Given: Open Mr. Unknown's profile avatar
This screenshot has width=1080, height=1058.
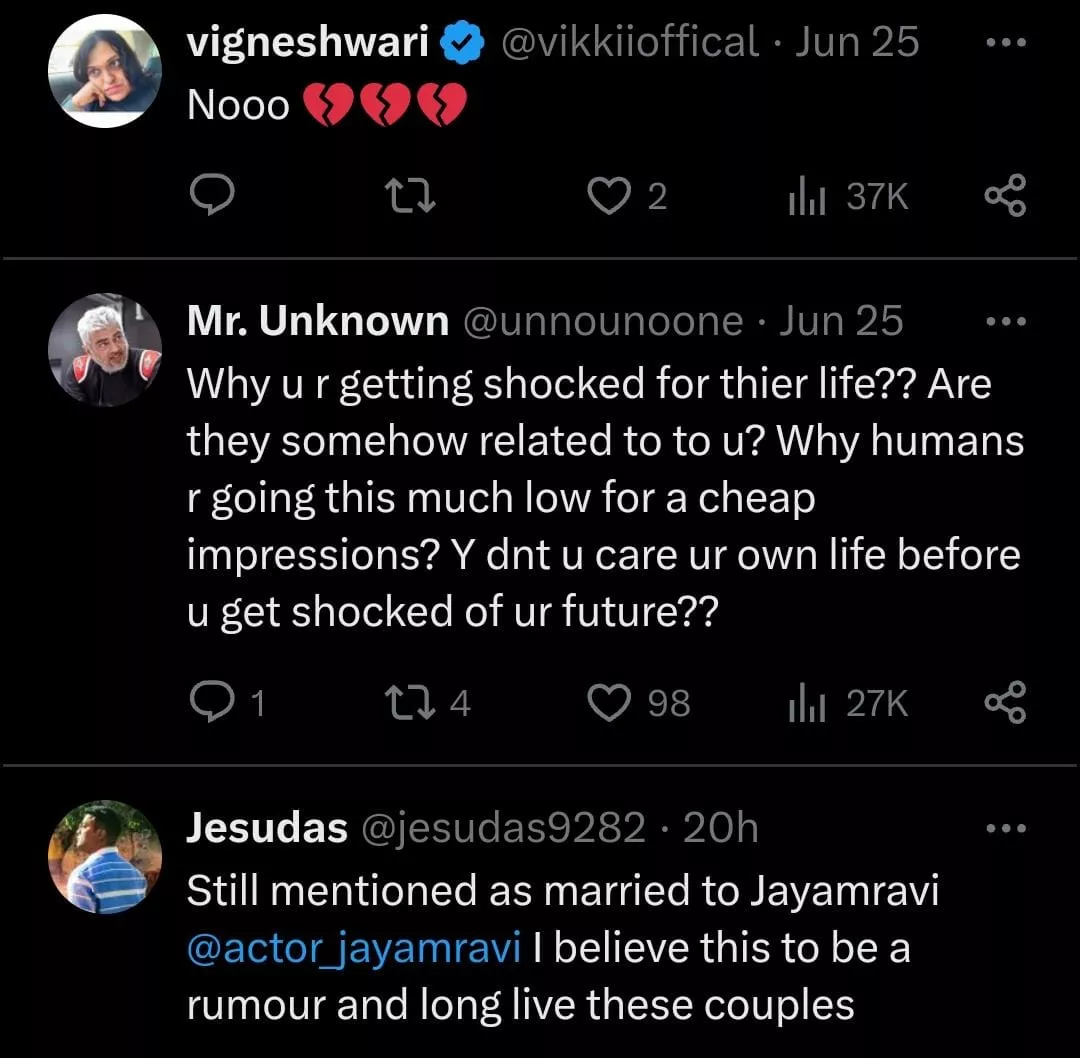Looking at the screenshot, I should (105, 350).
